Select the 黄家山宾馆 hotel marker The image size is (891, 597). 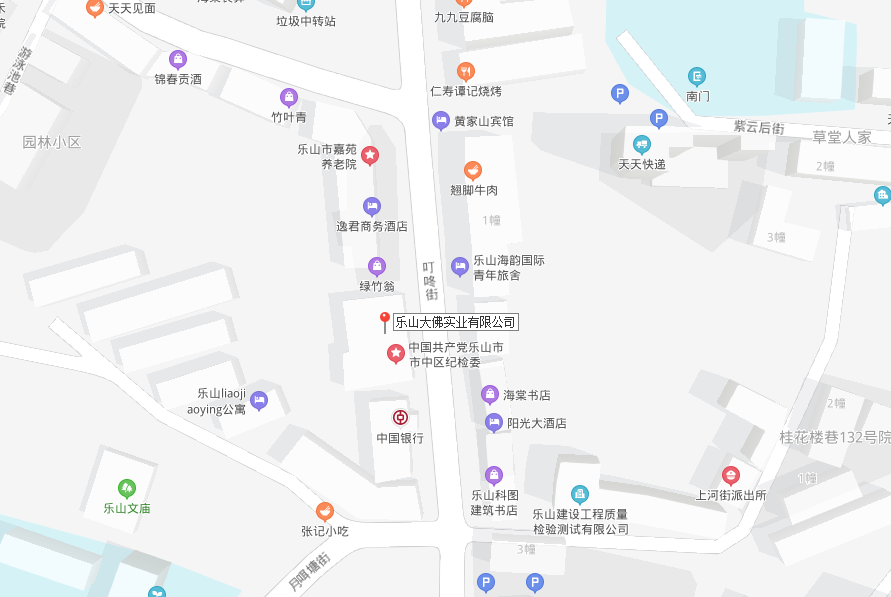tap(441, 121)
